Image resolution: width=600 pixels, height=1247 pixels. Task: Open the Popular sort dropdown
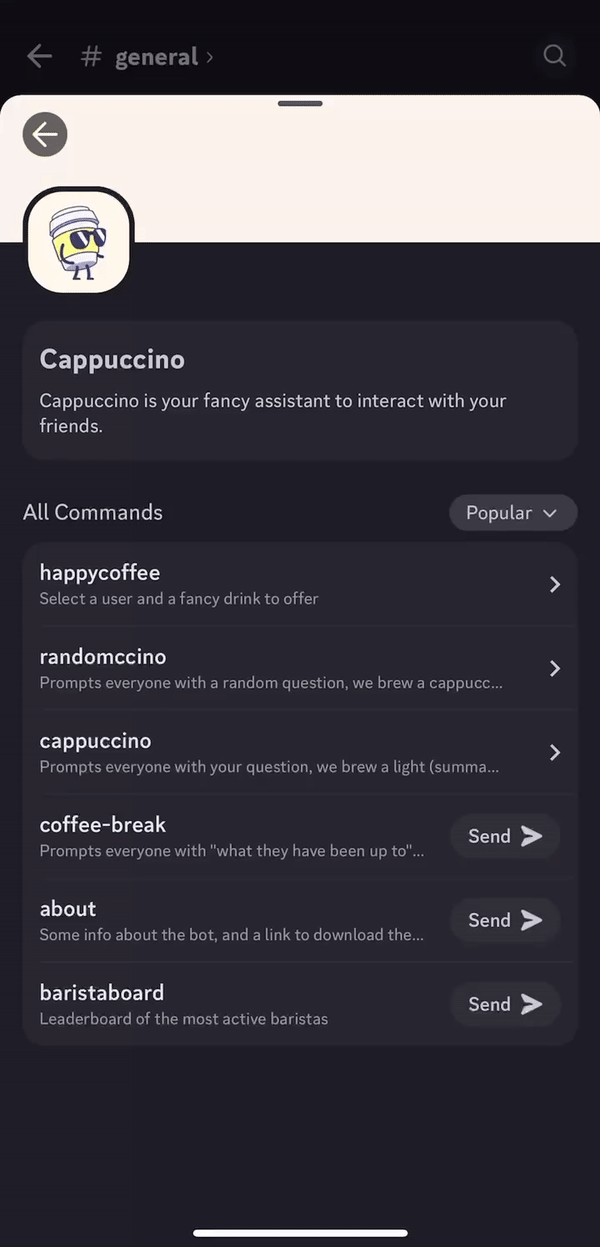click(x=513, y=512)
